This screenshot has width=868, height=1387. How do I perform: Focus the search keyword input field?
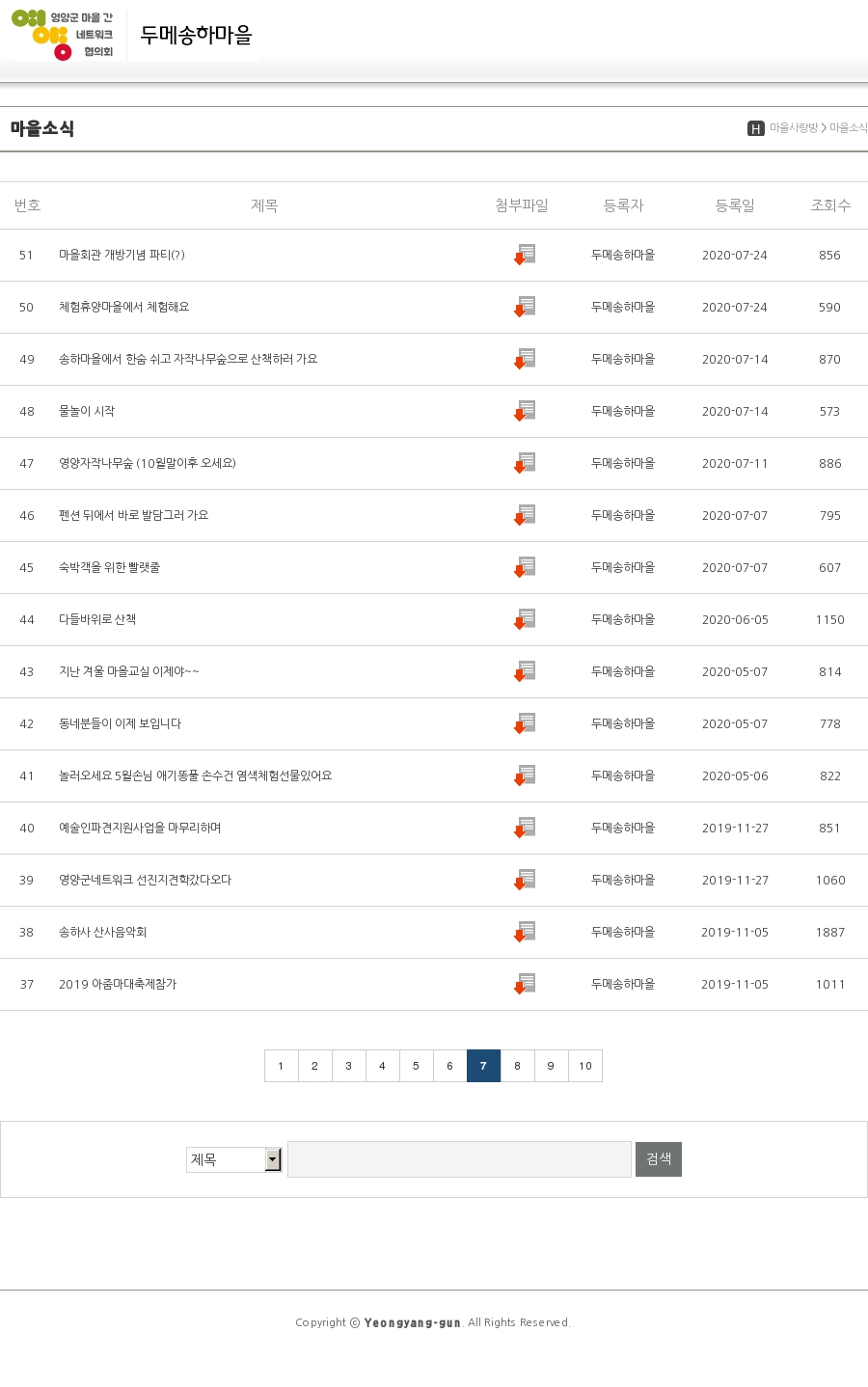459,1159
